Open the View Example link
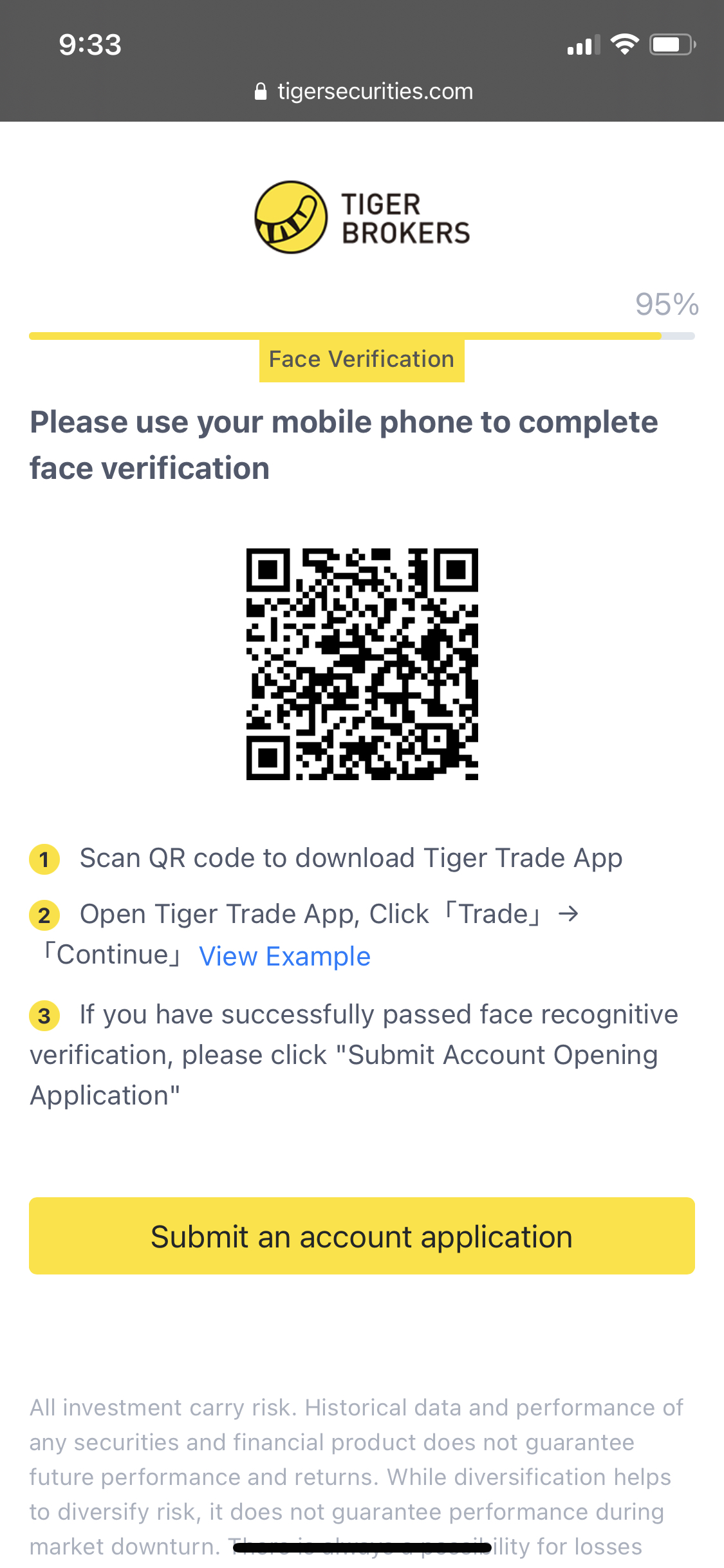This screenshot has width=724, height=1568. point(284,957)
